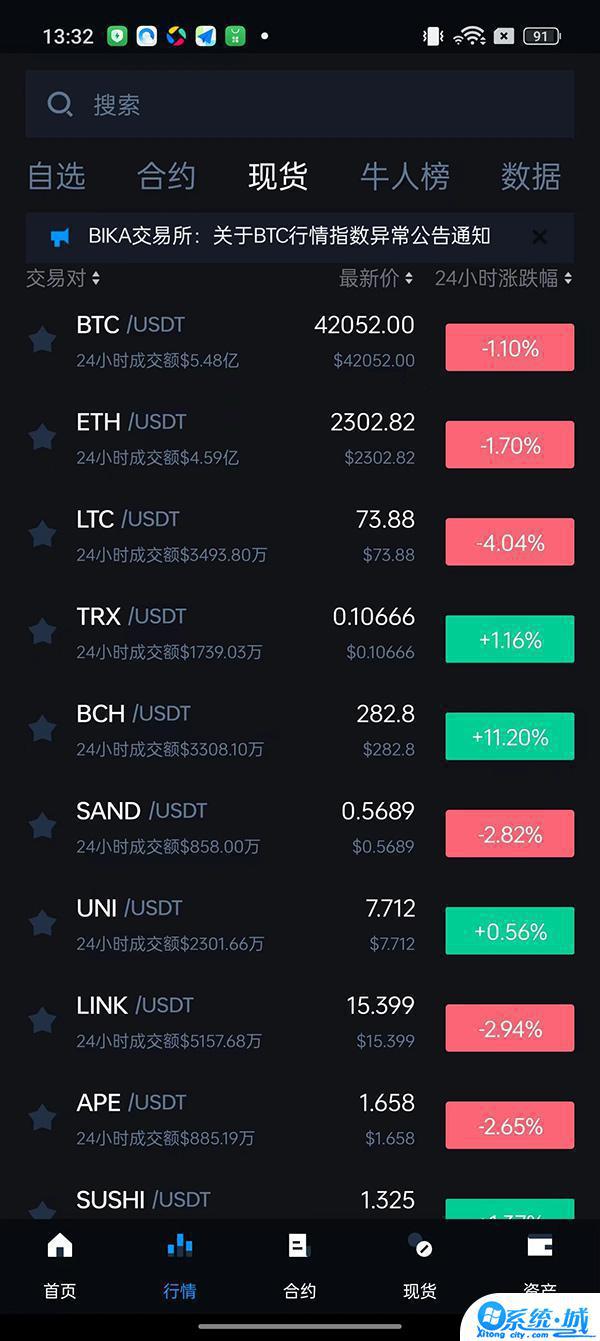Open the 现货 bottom navigation tab
The width and height of the screenshot is (600, 1341).
point(420,1265)
